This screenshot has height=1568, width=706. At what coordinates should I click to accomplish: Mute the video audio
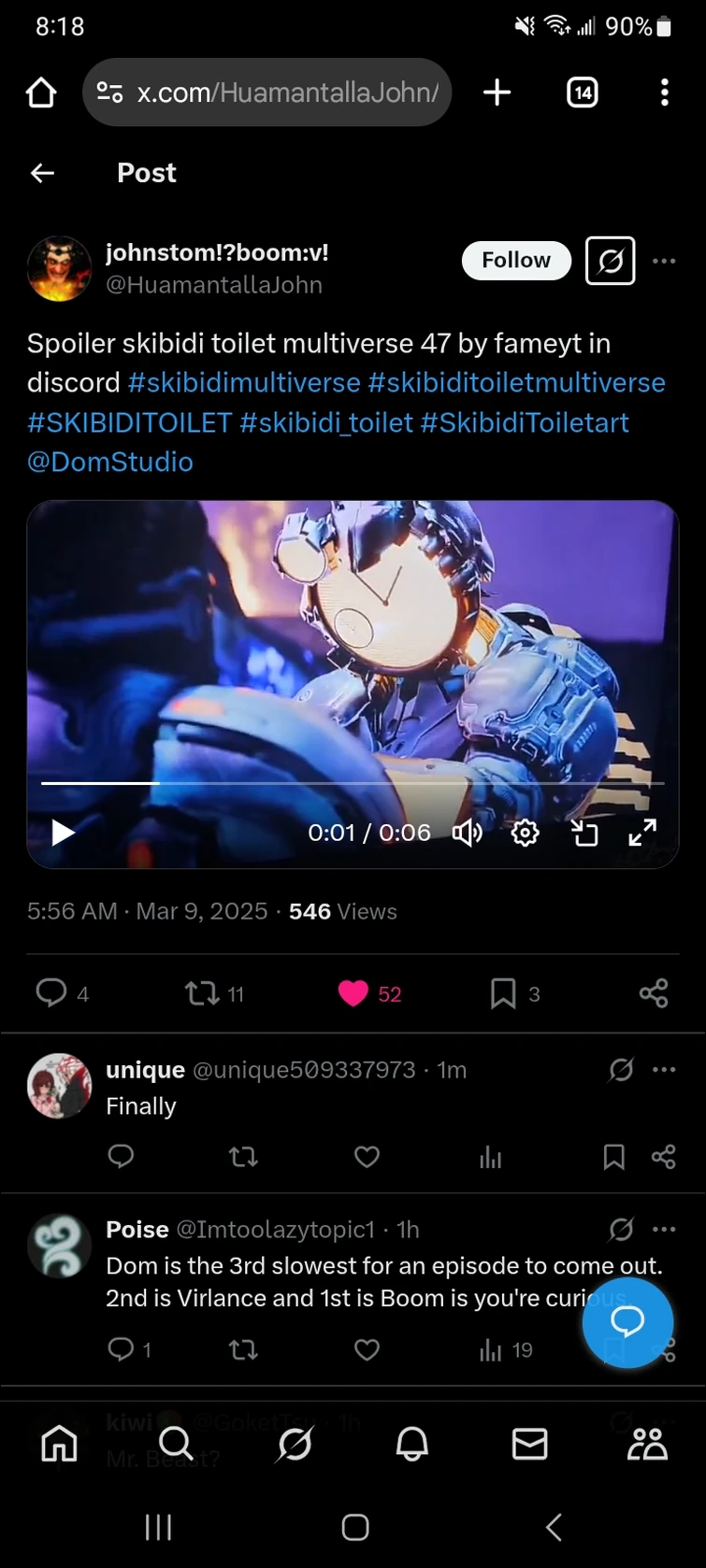(468, 832)
